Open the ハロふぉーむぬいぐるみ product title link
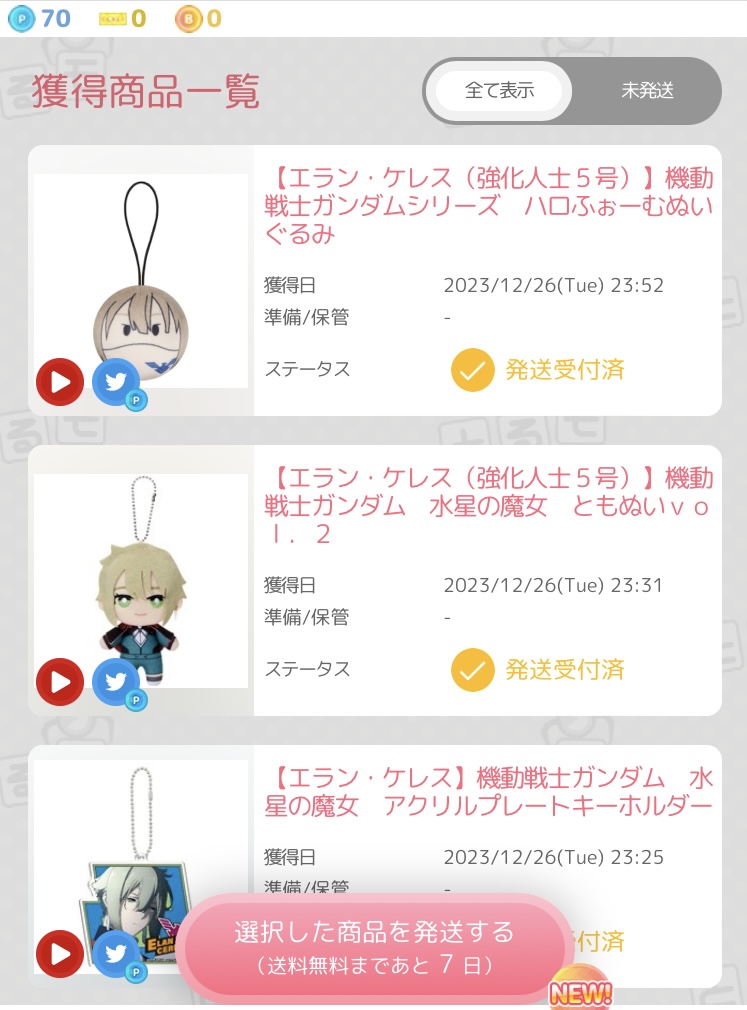 click(488, 206)
